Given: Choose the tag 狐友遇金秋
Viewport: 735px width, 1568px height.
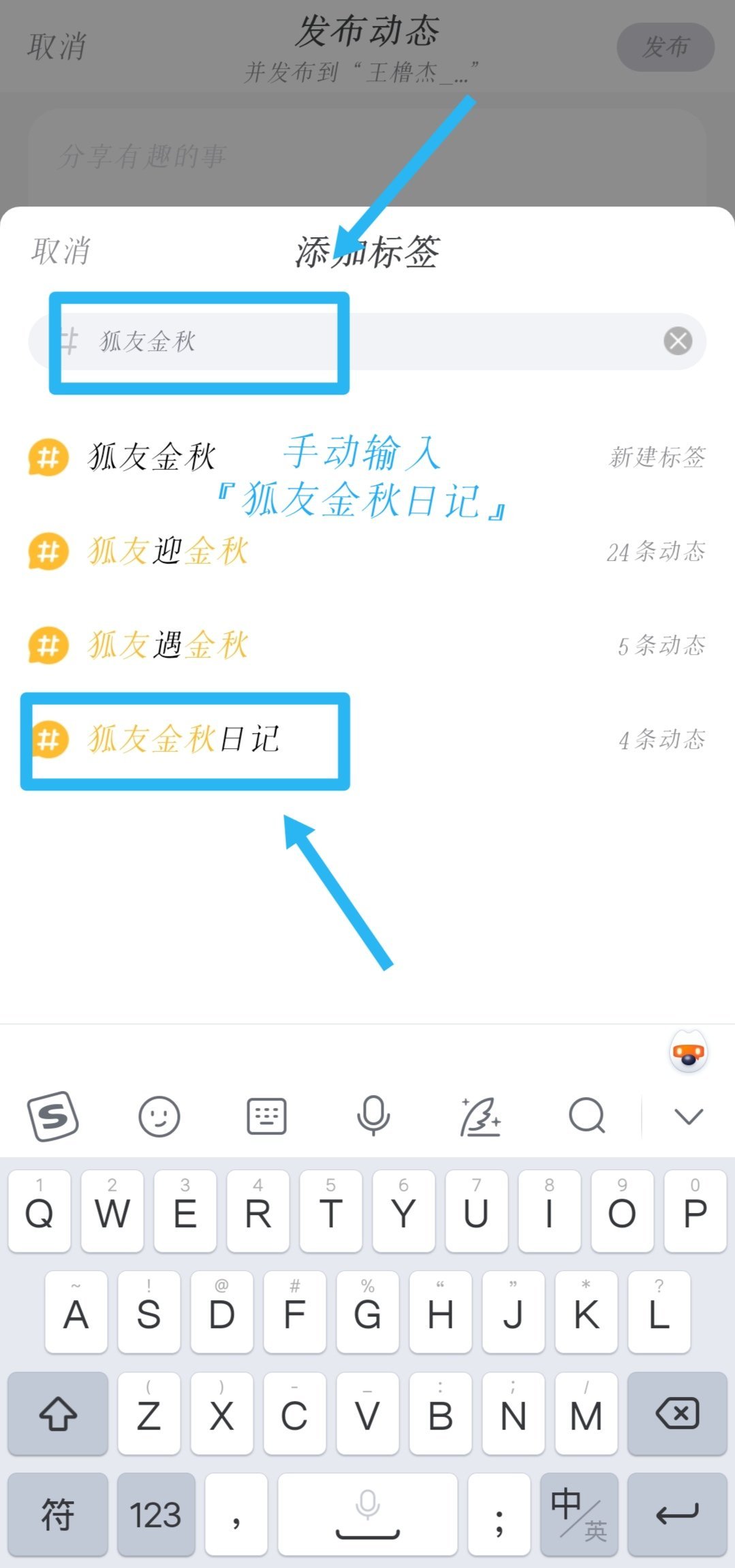Looking at the screenshot, I should coord(366,645).
